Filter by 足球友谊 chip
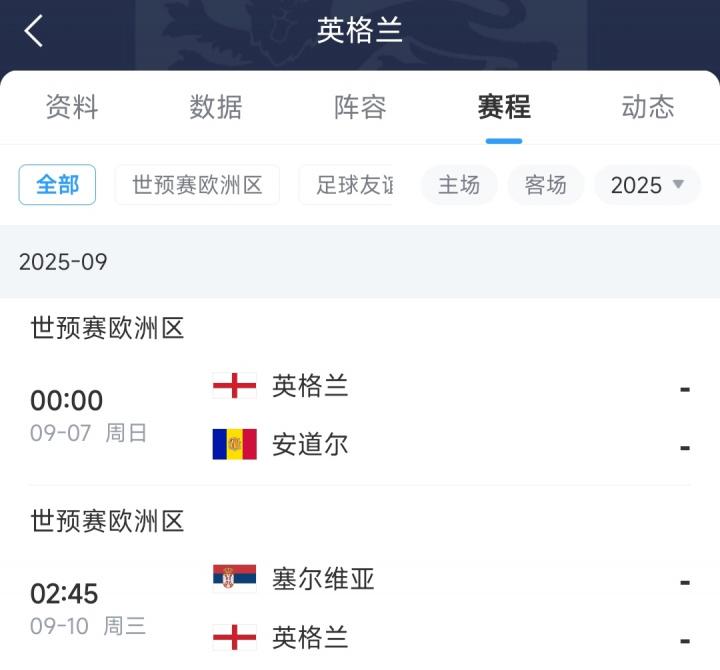 click(x=352, y=185)
